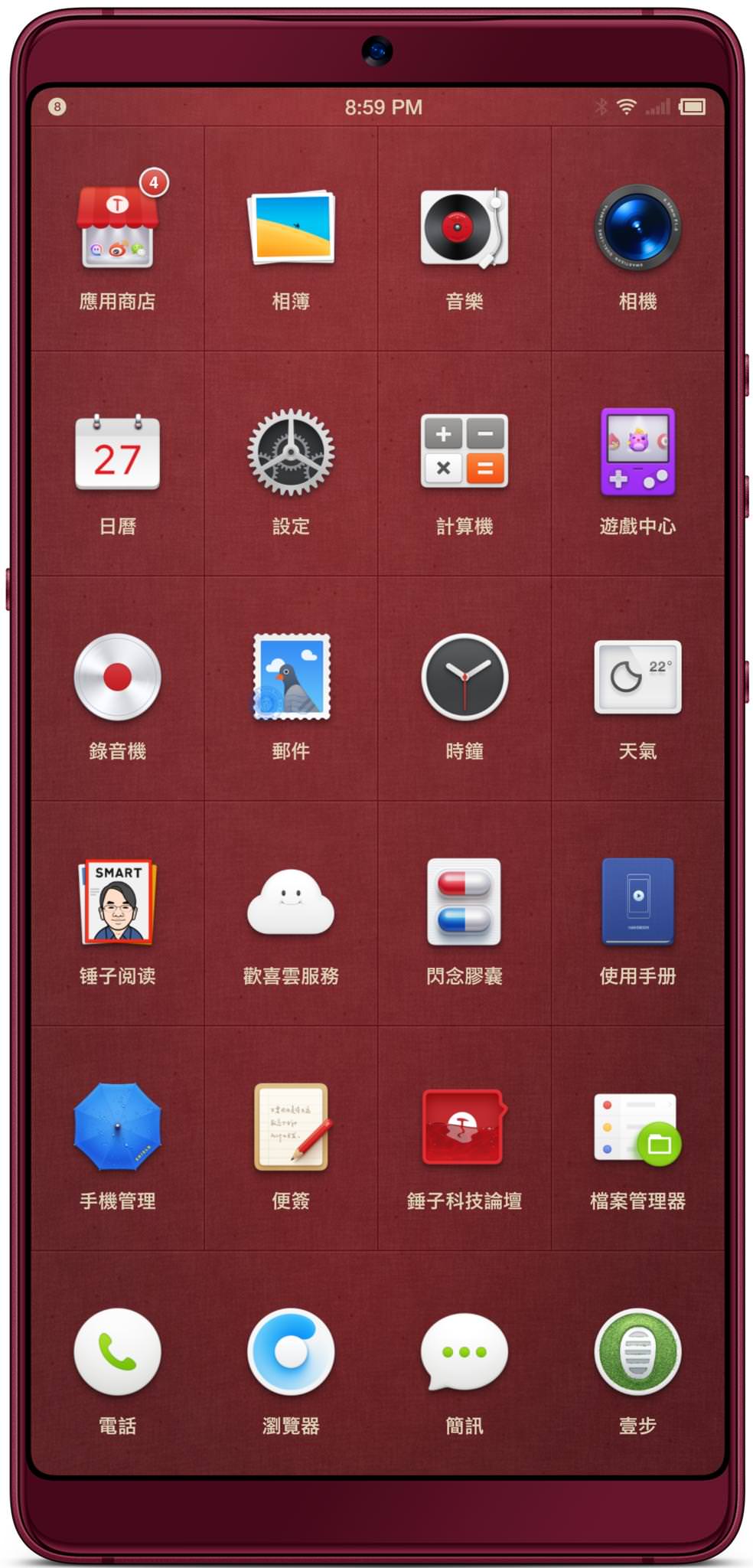Open 锤子阅读 reading app
Screen dimensions: 753x1568
[117, 902]
